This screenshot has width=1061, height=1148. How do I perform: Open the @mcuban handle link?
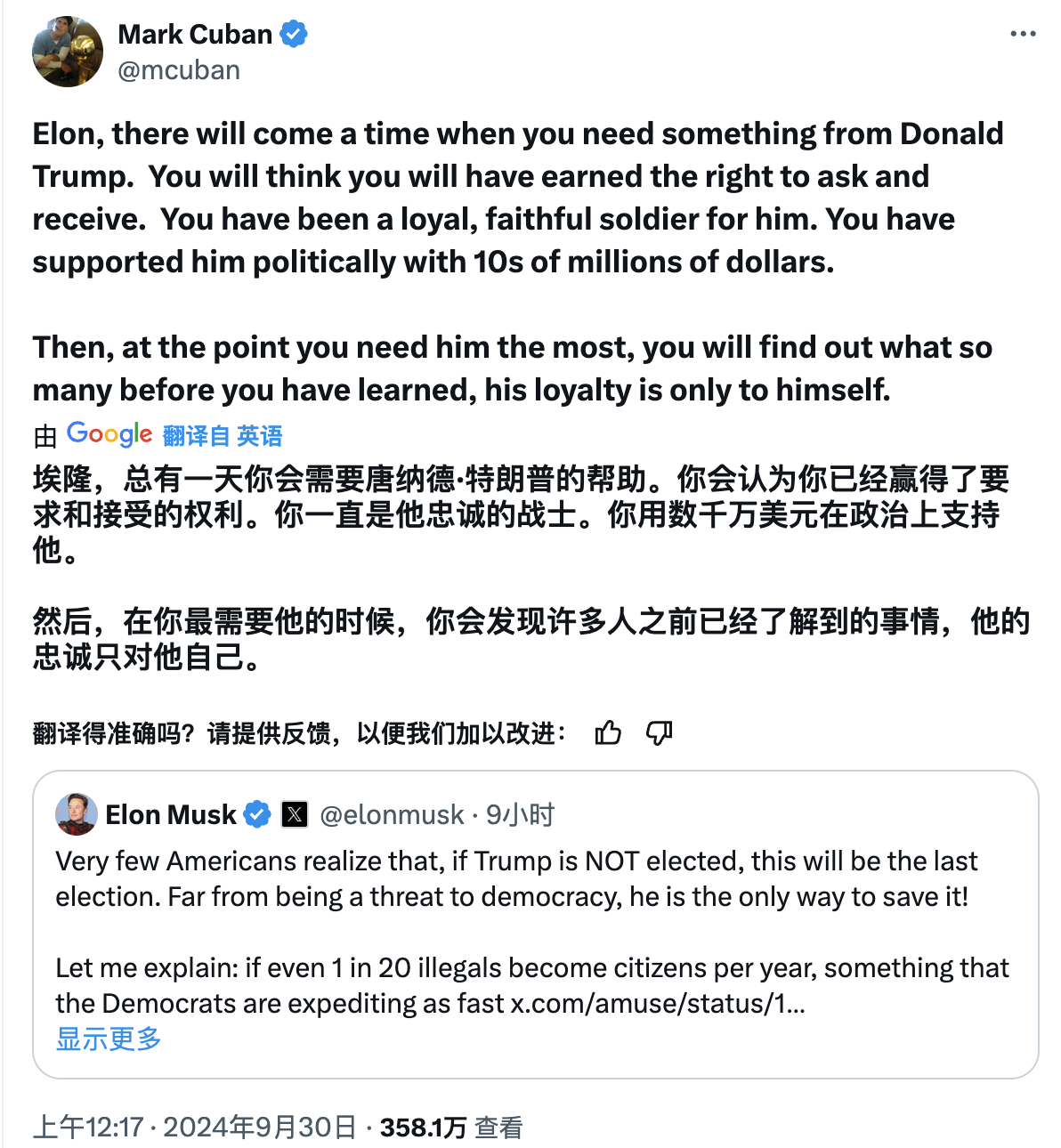click(x=179, y=70)
